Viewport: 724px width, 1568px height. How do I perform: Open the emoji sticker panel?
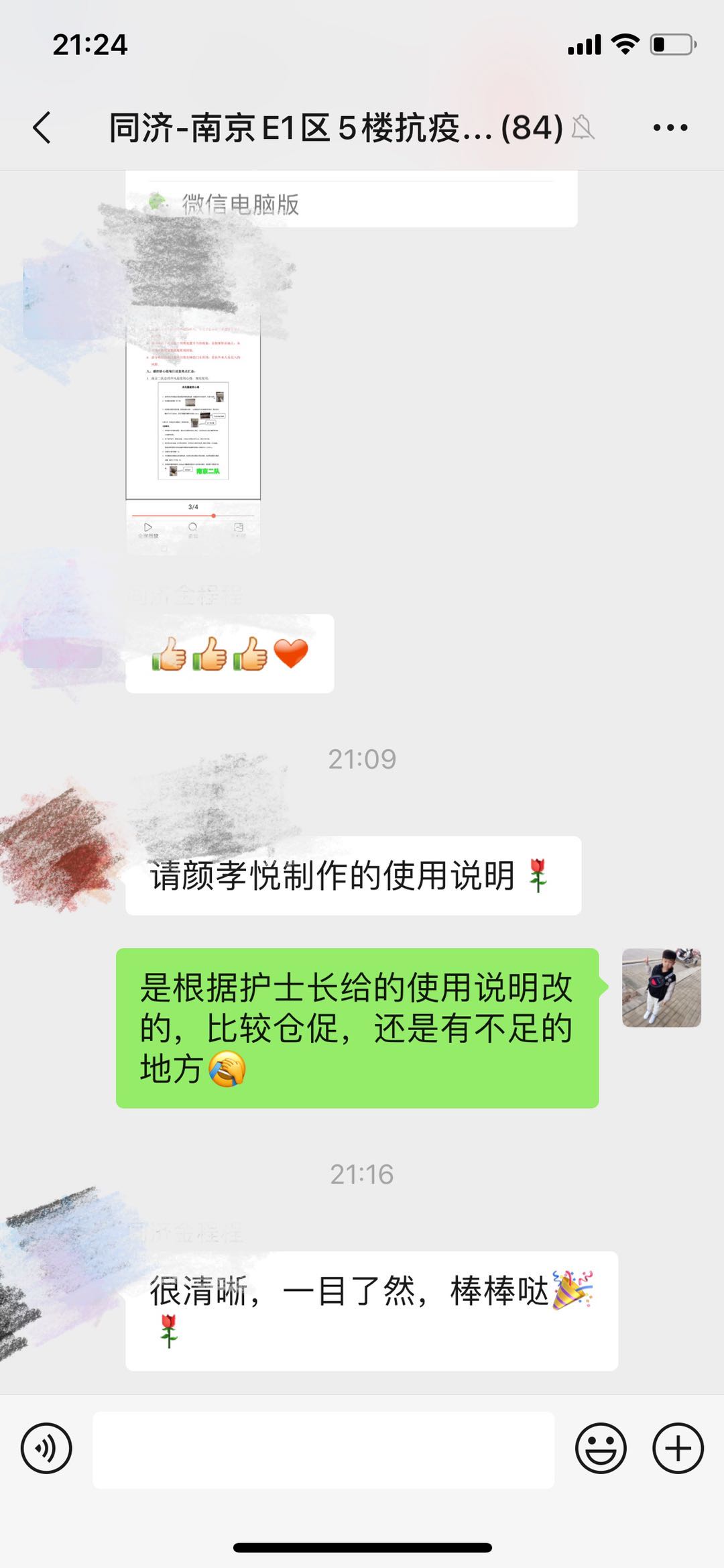pos(601,1448)
